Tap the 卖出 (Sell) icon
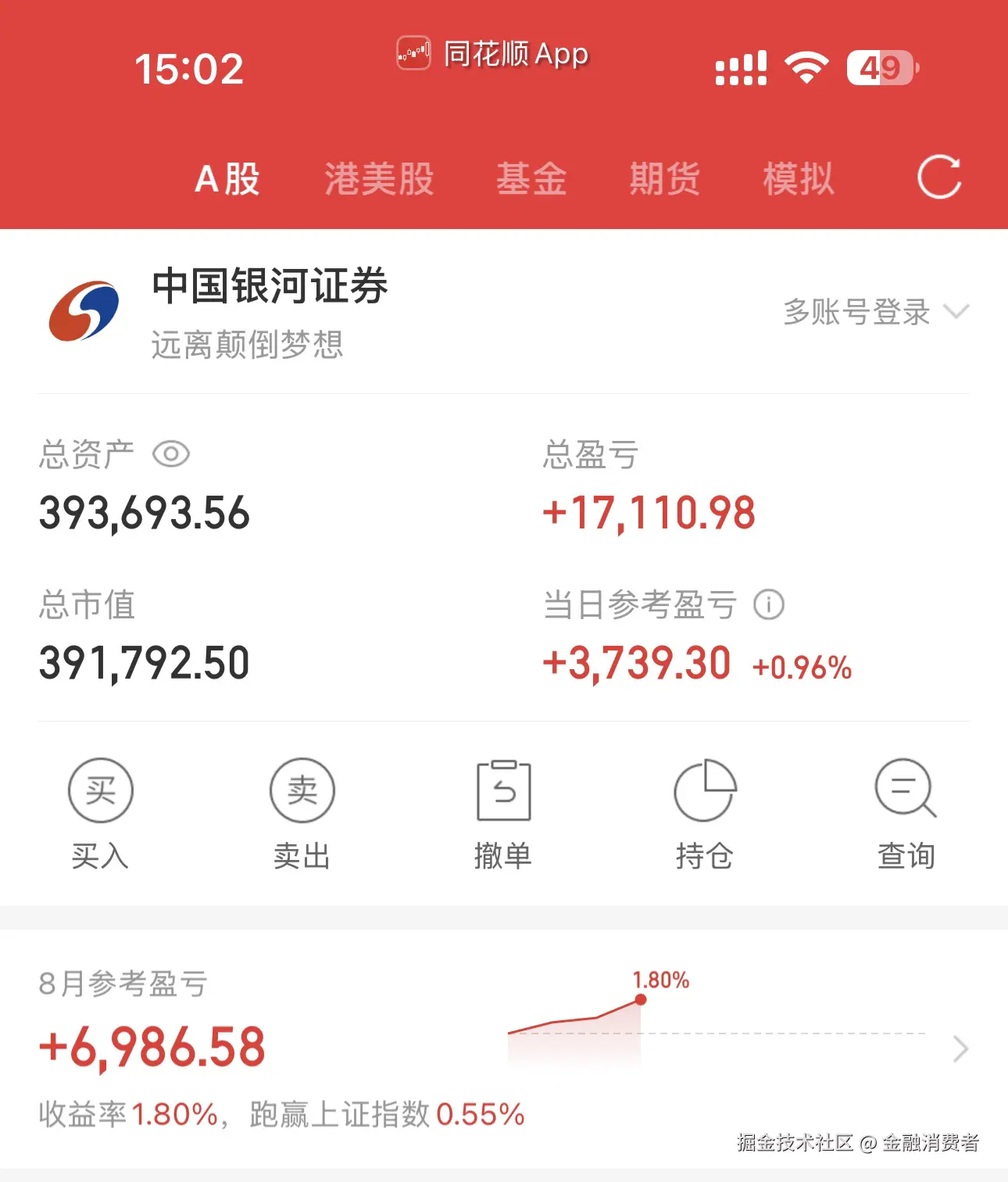 click(x=301, y=791)
